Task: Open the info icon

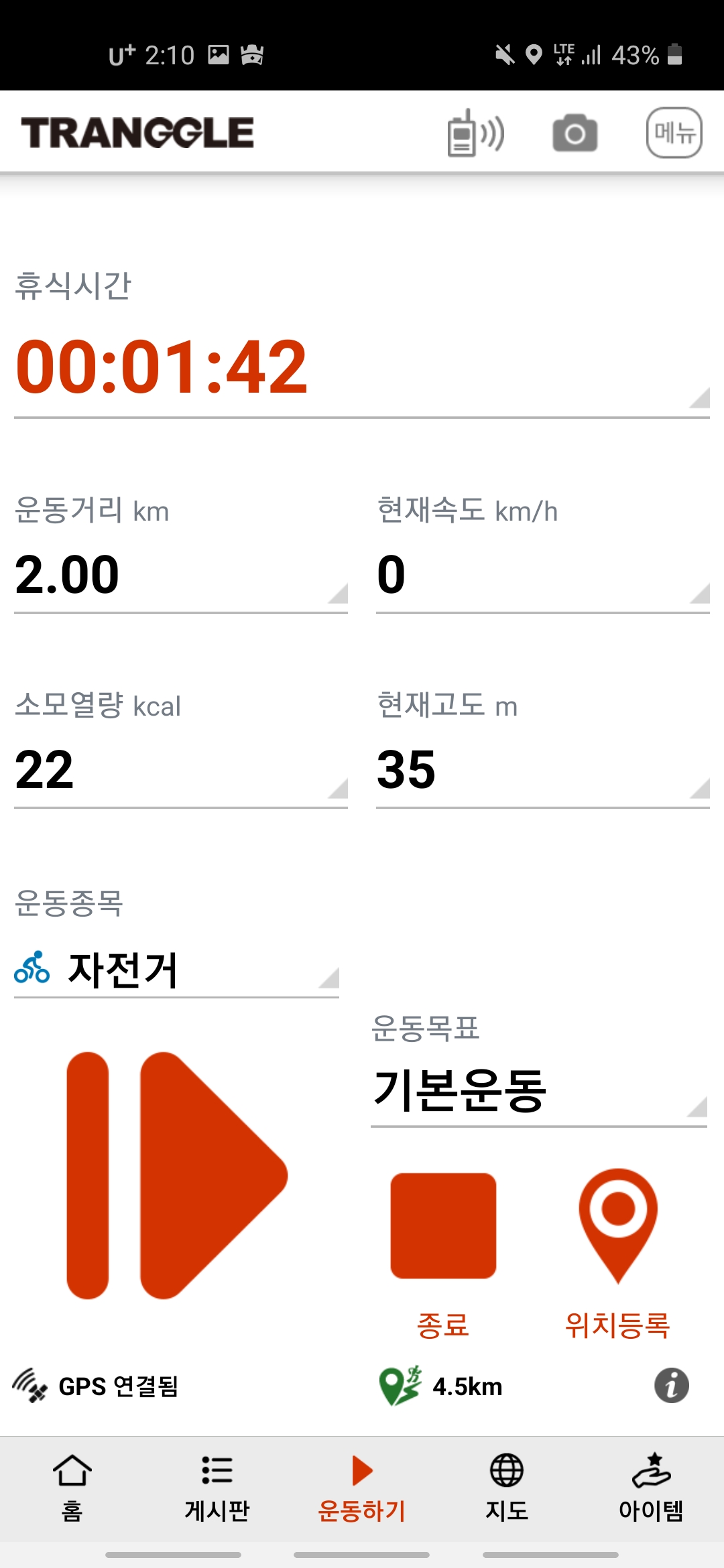Action: [672, 1386]
